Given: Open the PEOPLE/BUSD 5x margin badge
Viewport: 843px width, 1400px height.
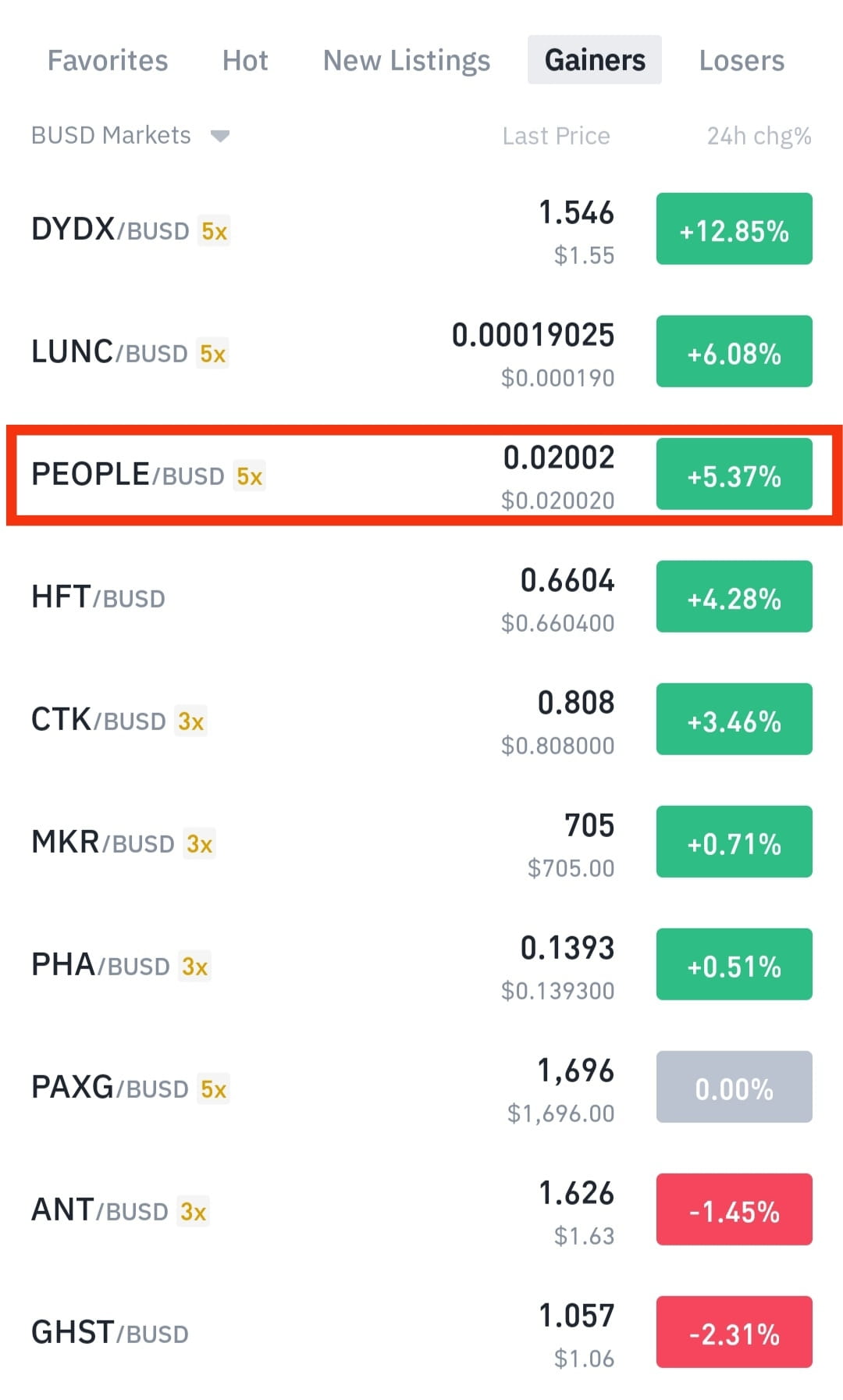Looking at the screenshot, I should tap(251, 476).
